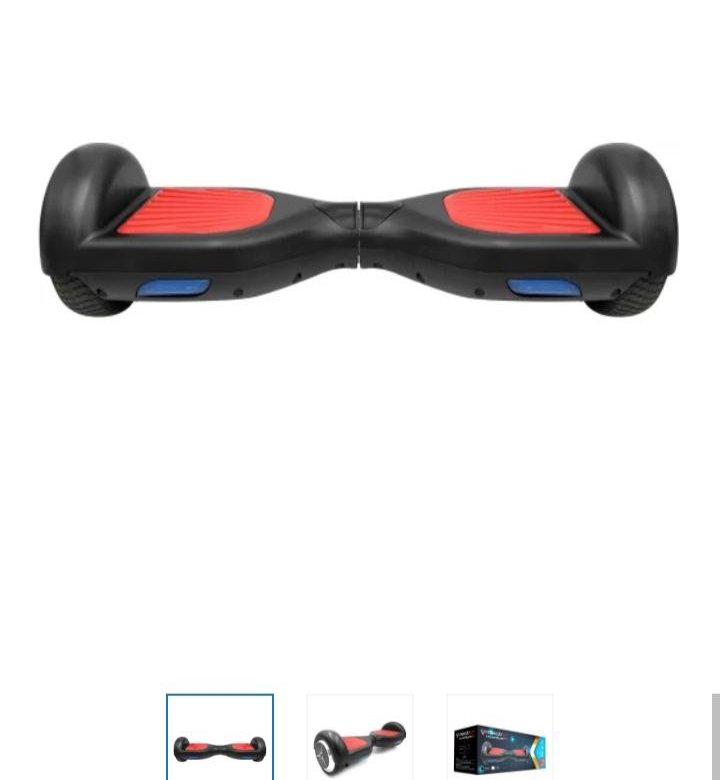This screenshot has width=720, height=780.
Task: Select the front-view hoverboard thumbnail
Action: pos(220,738)
